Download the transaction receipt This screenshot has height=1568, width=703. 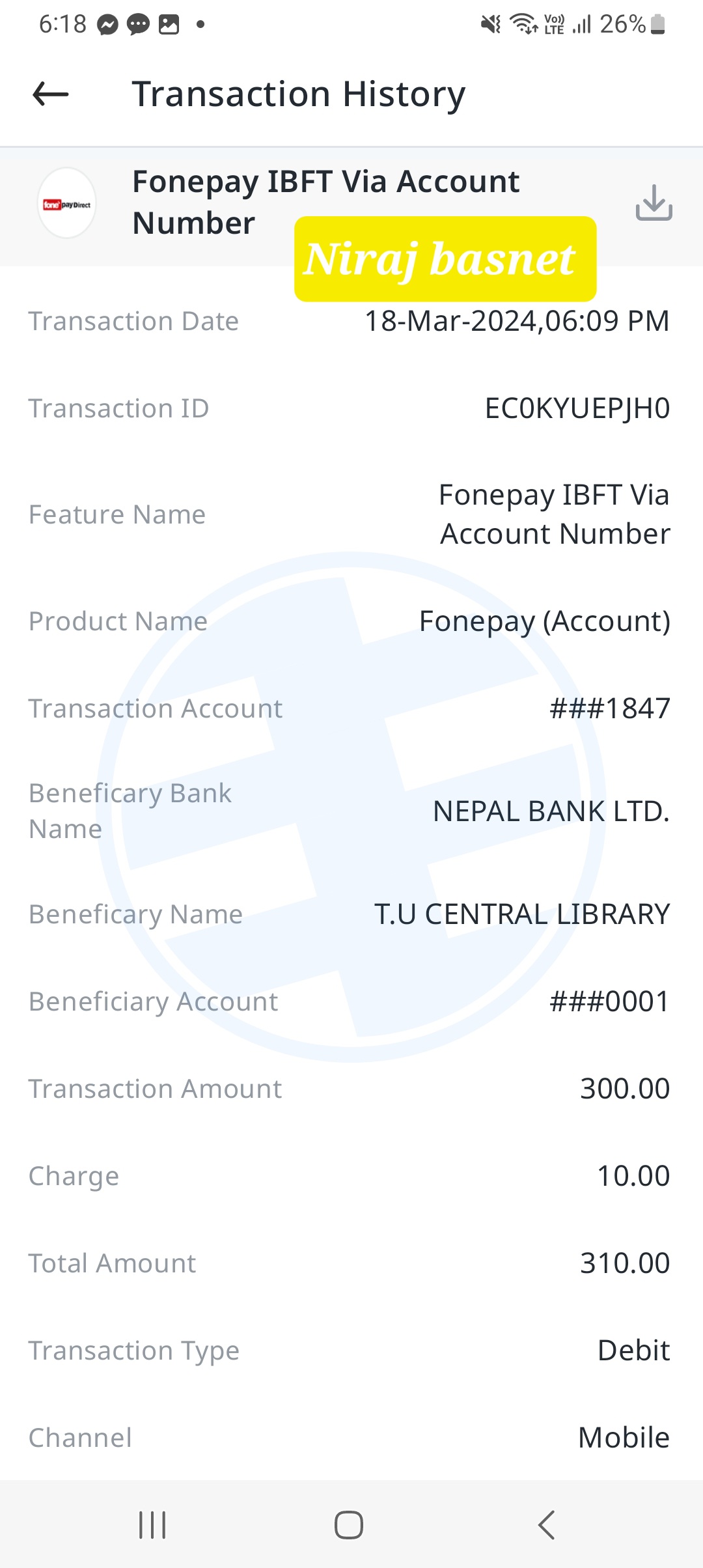[x=654, y=203]
